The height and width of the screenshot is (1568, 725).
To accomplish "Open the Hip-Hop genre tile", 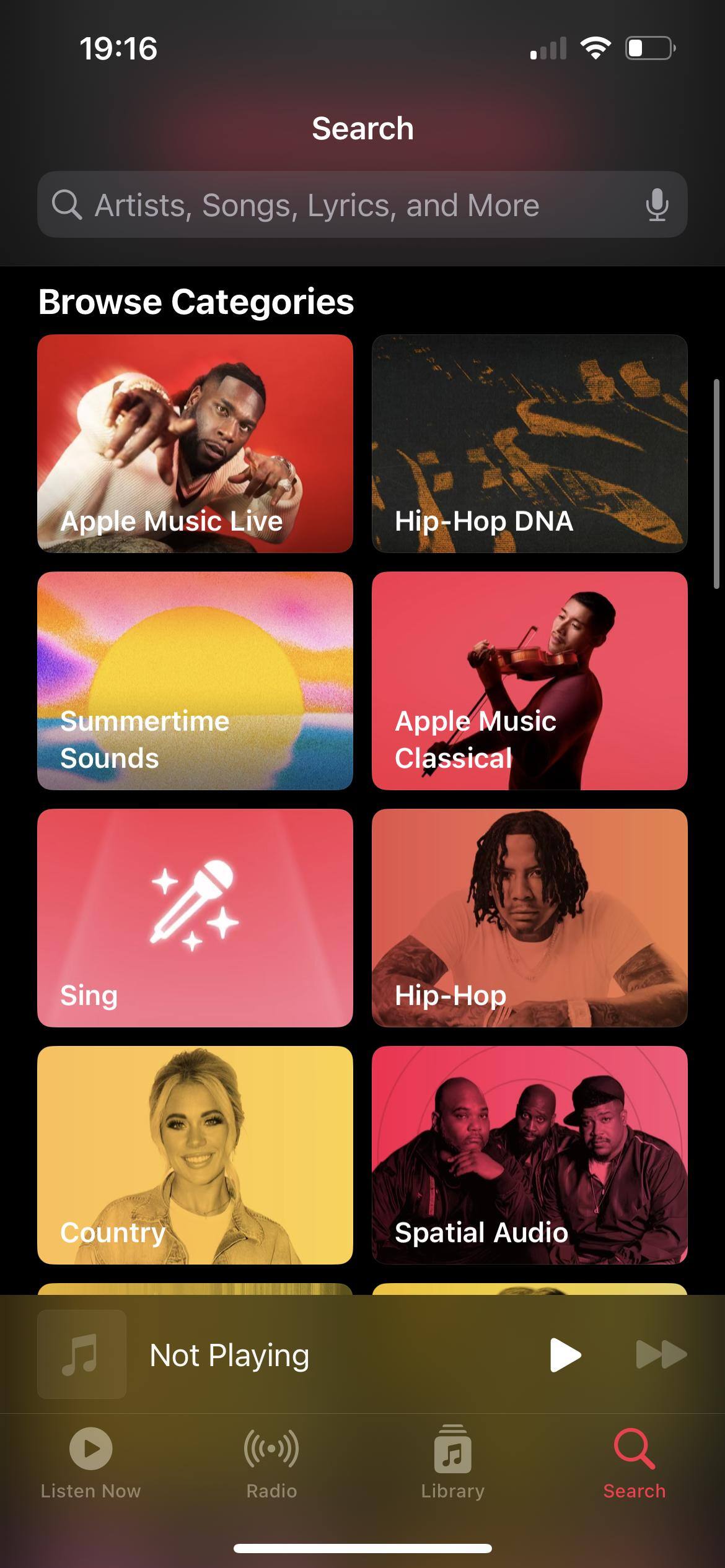I will pos(529,918).
